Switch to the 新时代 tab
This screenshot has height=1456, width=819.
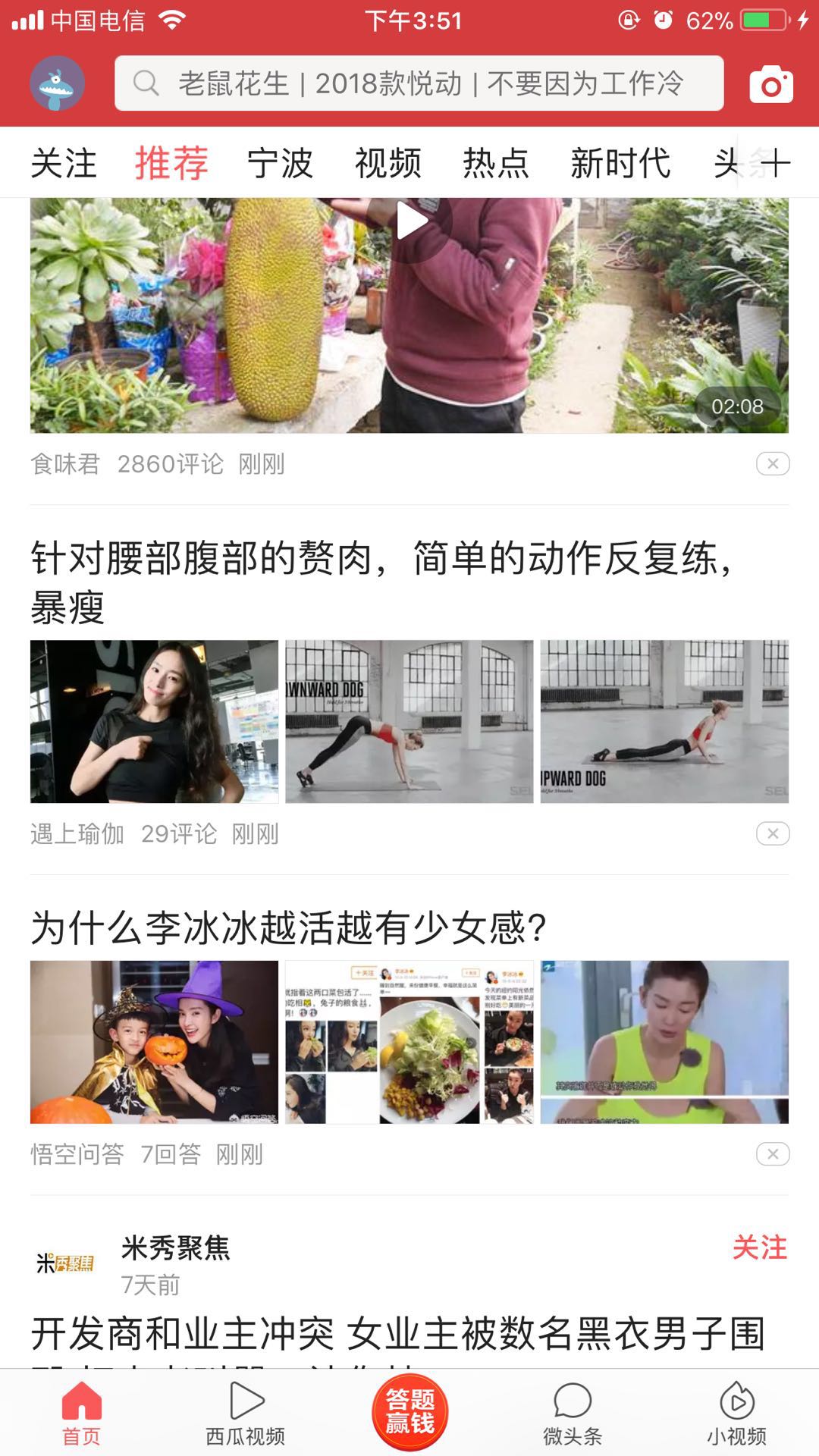(x=620, y=163)
